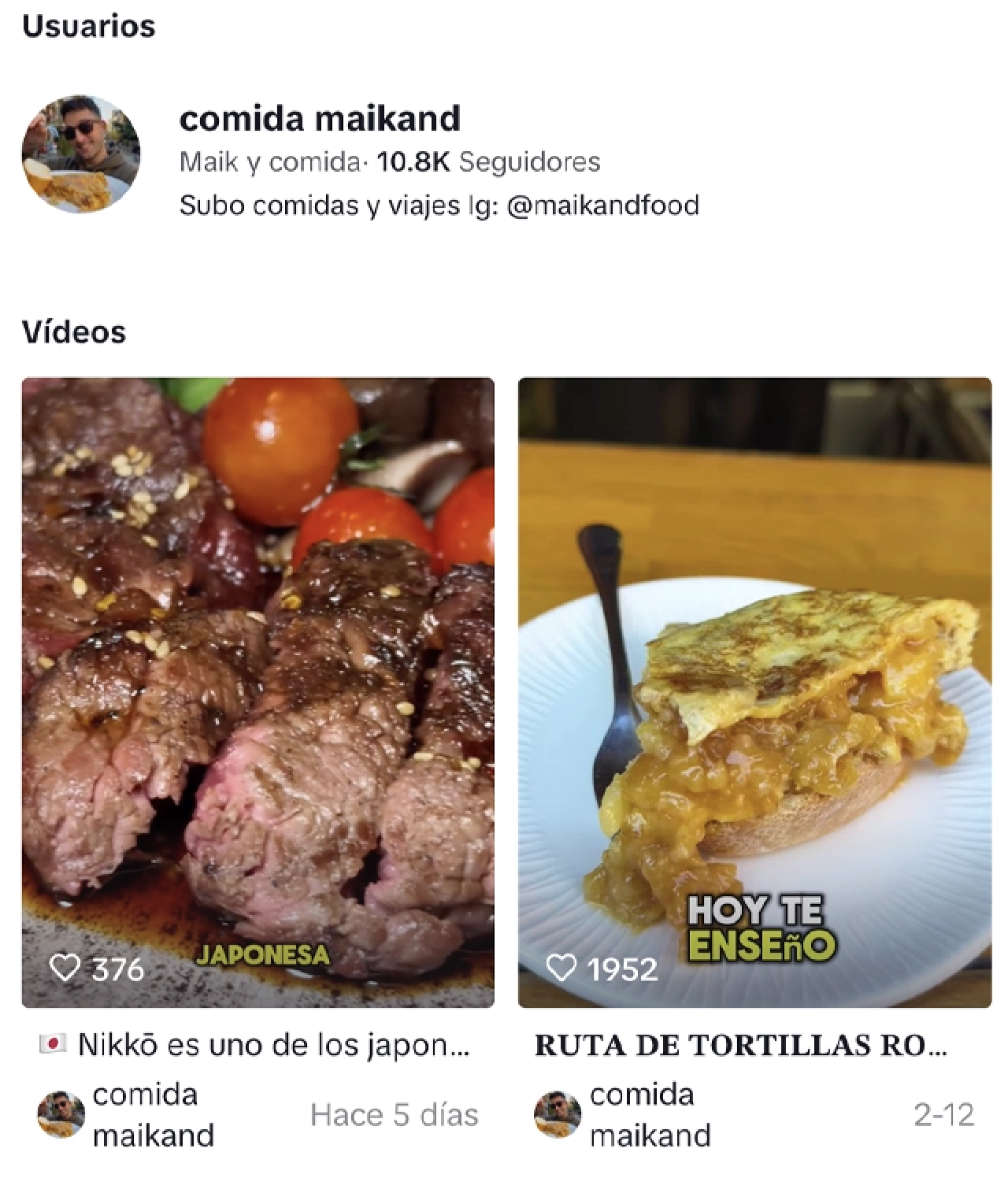Play the Nikkō japonesa steak video
This screenshot has height=1178, width=1008.
click(258, 691)
